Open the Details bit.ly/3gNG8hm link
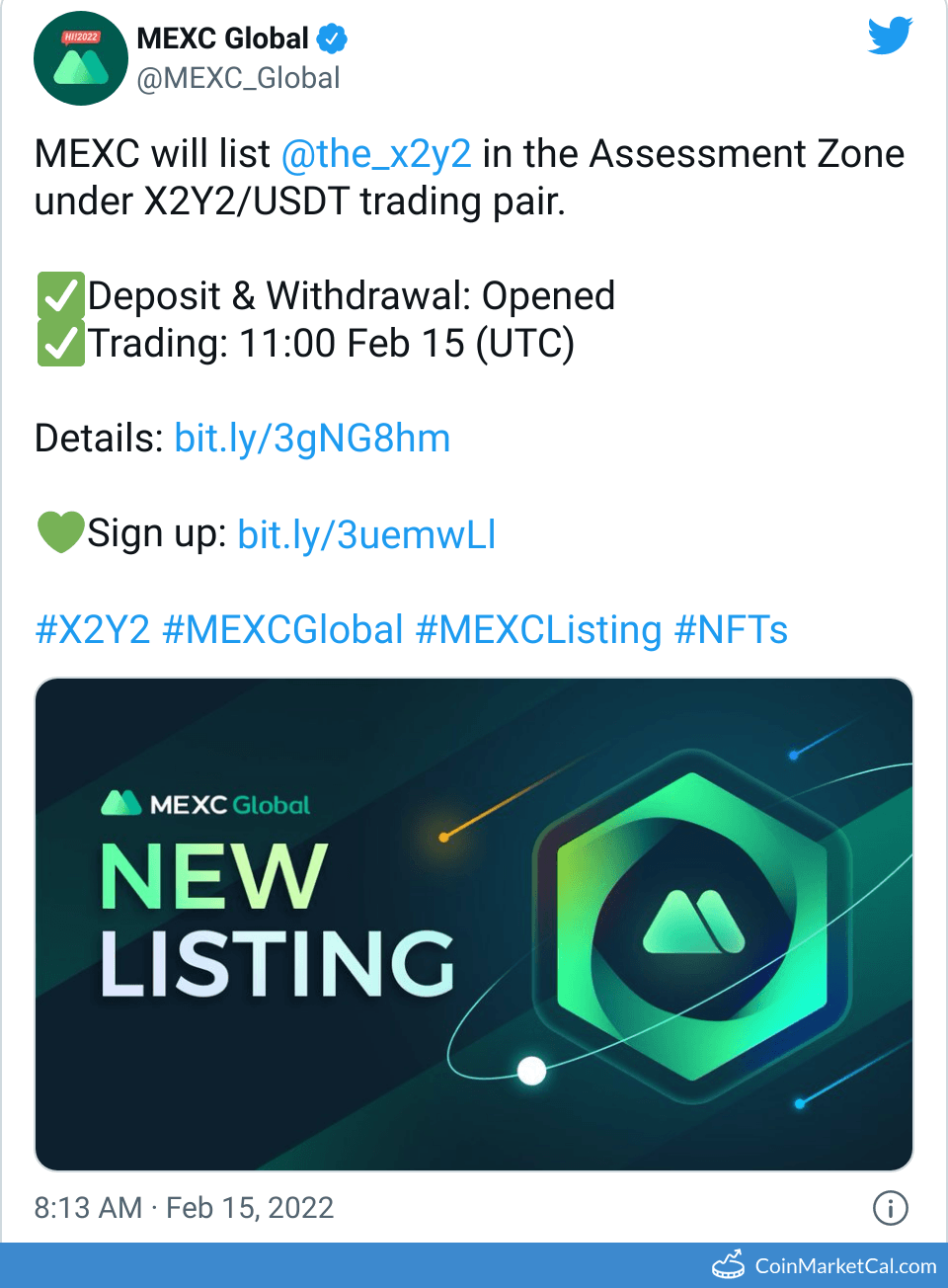948x1288 pixels. point(312,439)
